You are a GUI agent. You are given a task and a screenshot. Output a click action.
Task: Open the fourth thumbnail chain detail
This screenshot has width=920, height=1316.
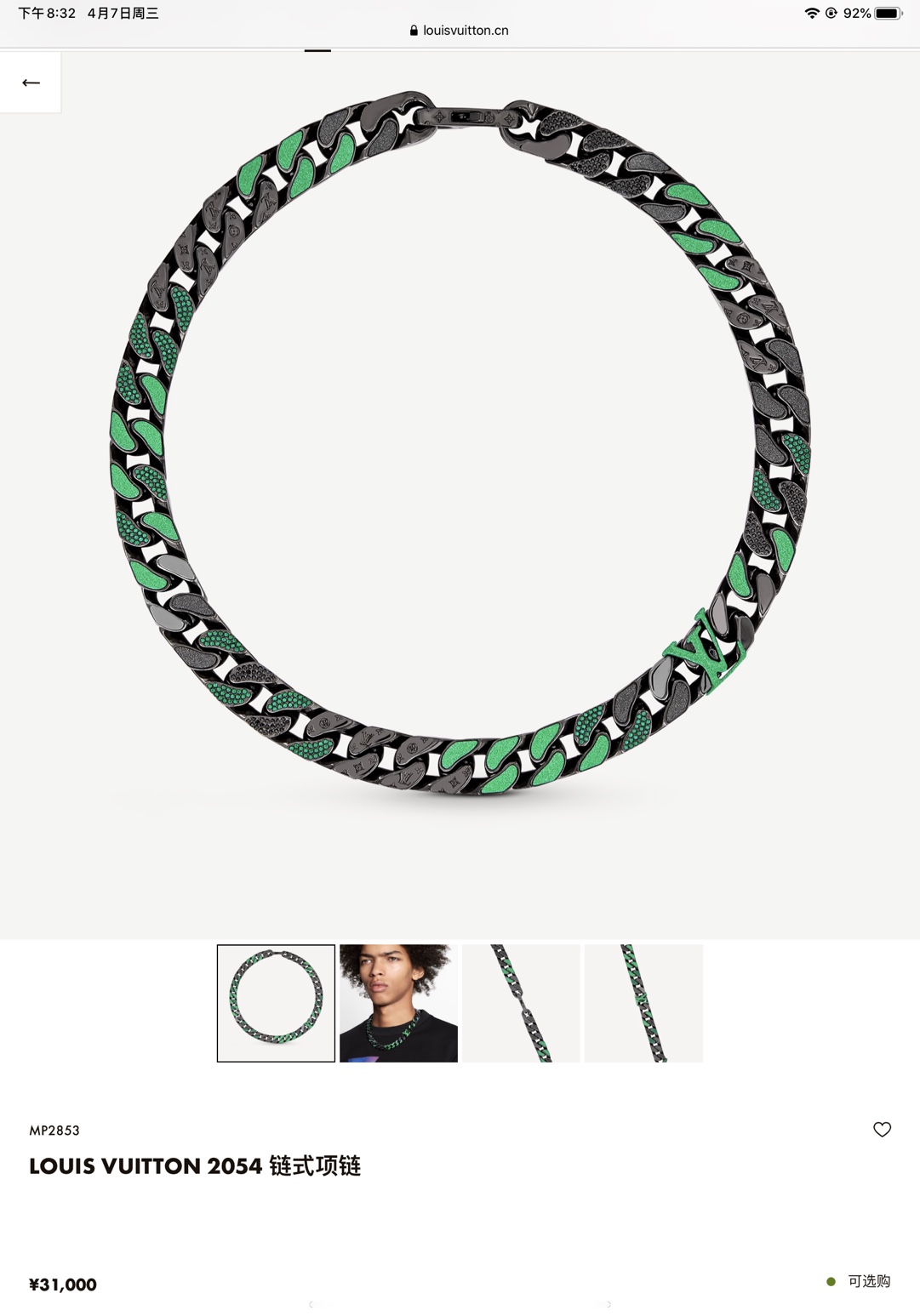tap(643, 1003)
